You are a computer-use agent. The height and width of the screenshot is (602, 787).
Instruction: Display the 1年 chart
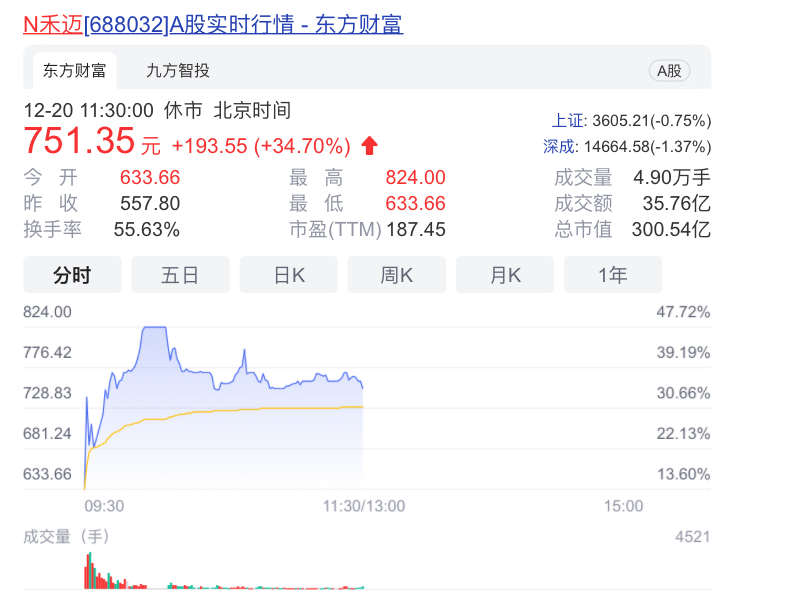pyautogui.click(x=612, y=275)
